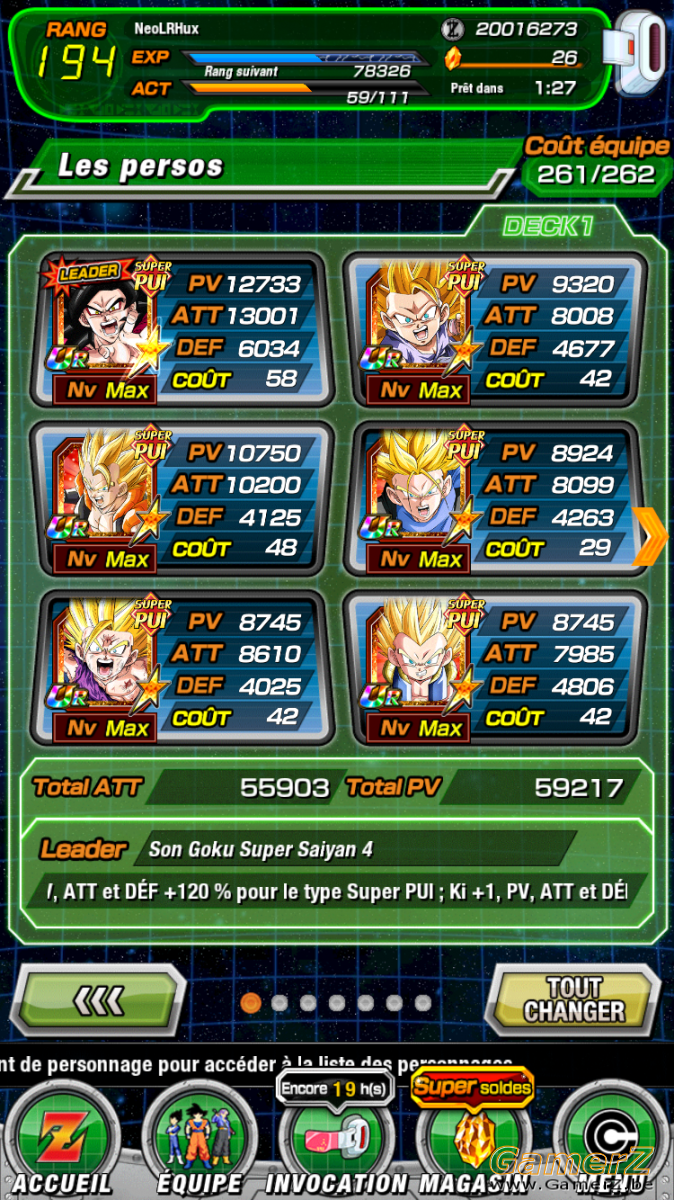Tap the back arrows button

(x=101, y=999)
